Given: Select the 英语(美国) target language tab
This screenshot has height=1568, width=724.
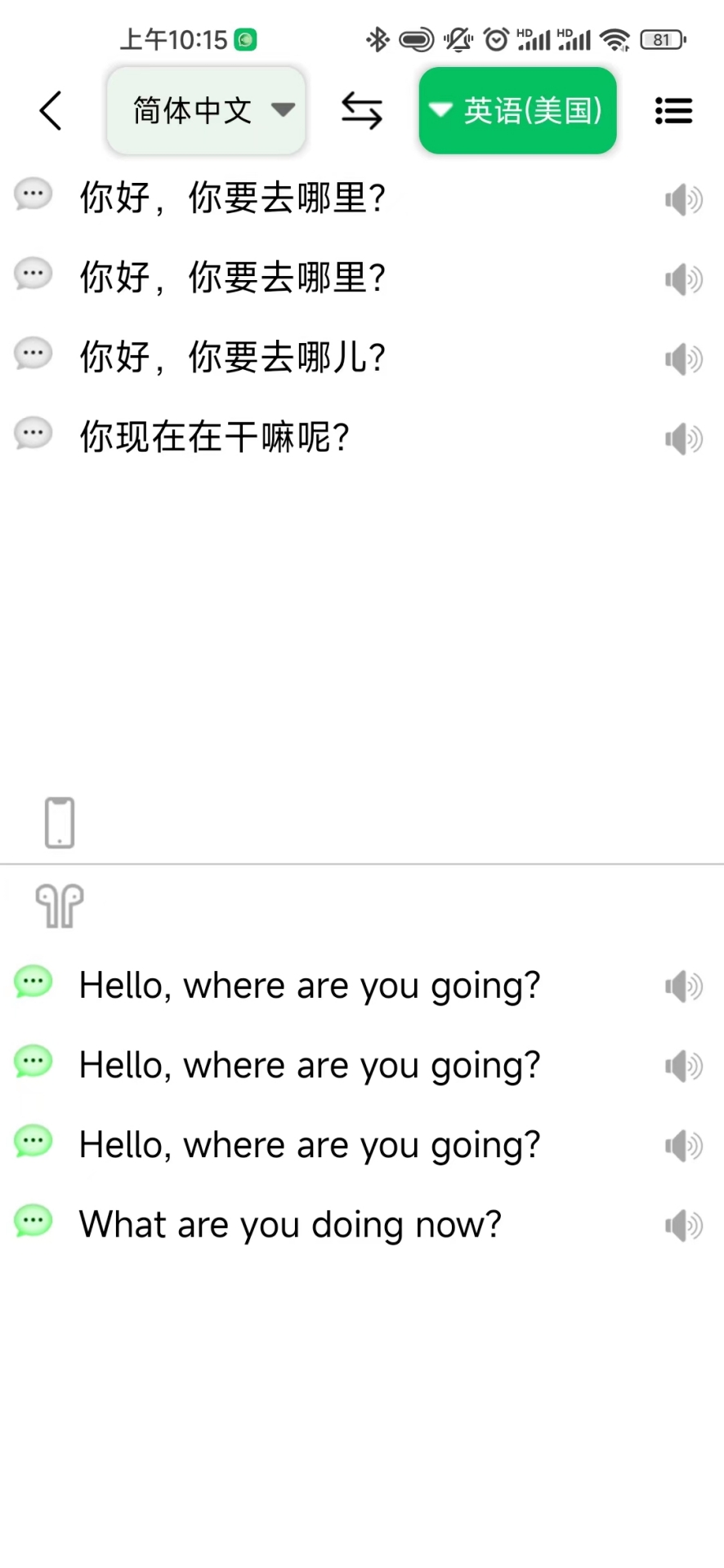Looking at the screenshot, I should click(x=516, y=110).
